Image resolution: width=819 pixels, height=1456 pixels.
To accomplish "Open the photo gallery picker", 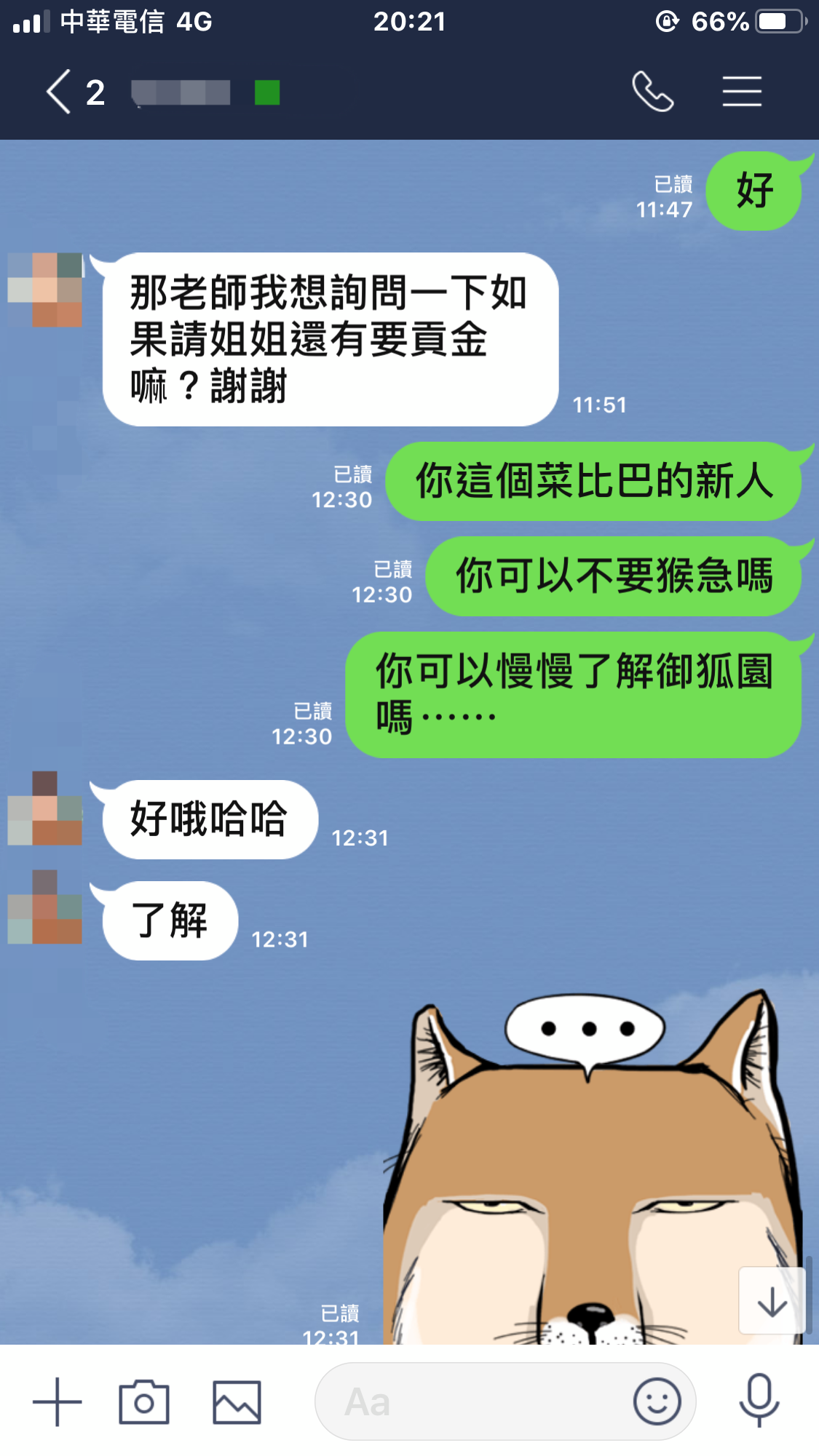I will (x=237, y=1401).
